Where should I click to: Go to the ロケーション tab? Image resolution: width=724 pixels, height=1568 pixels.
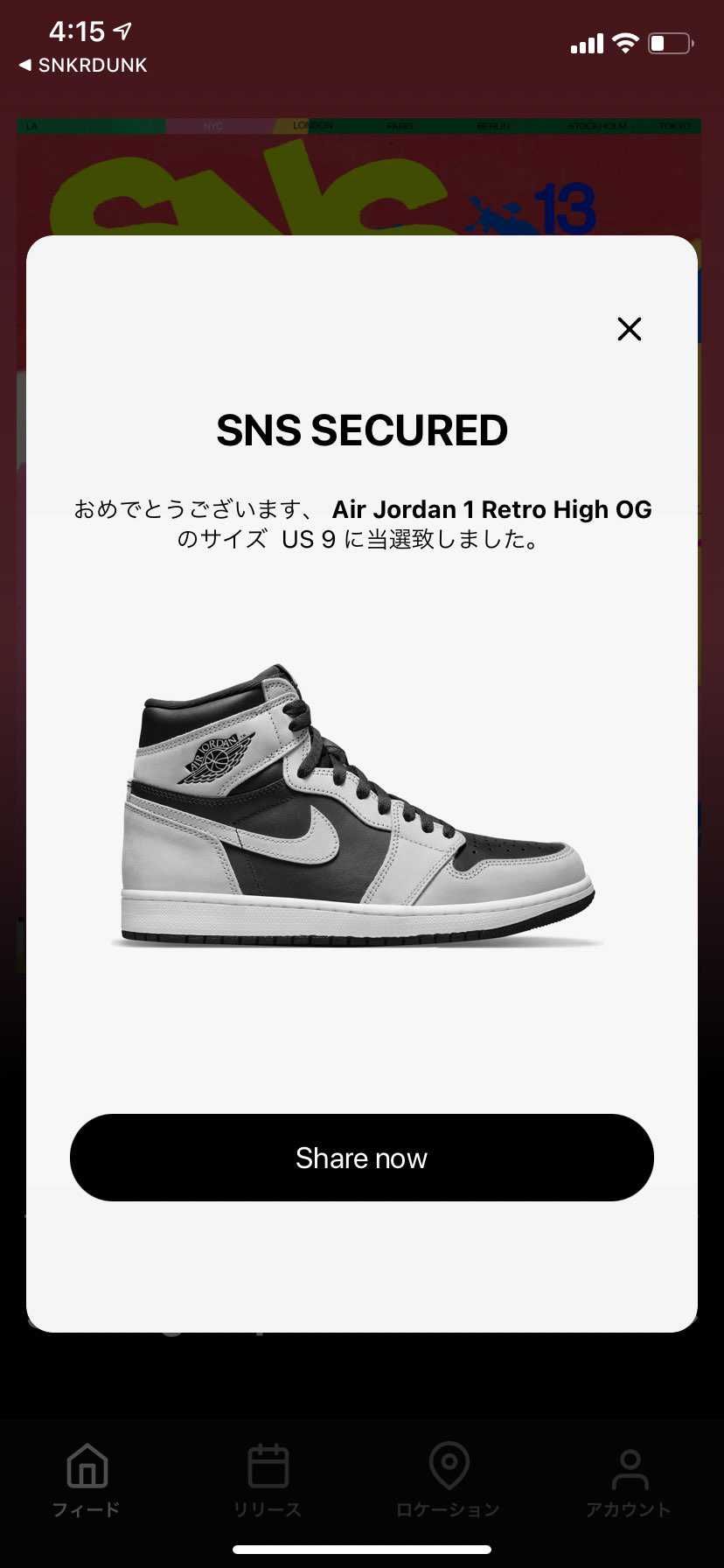coord(449,1479)
